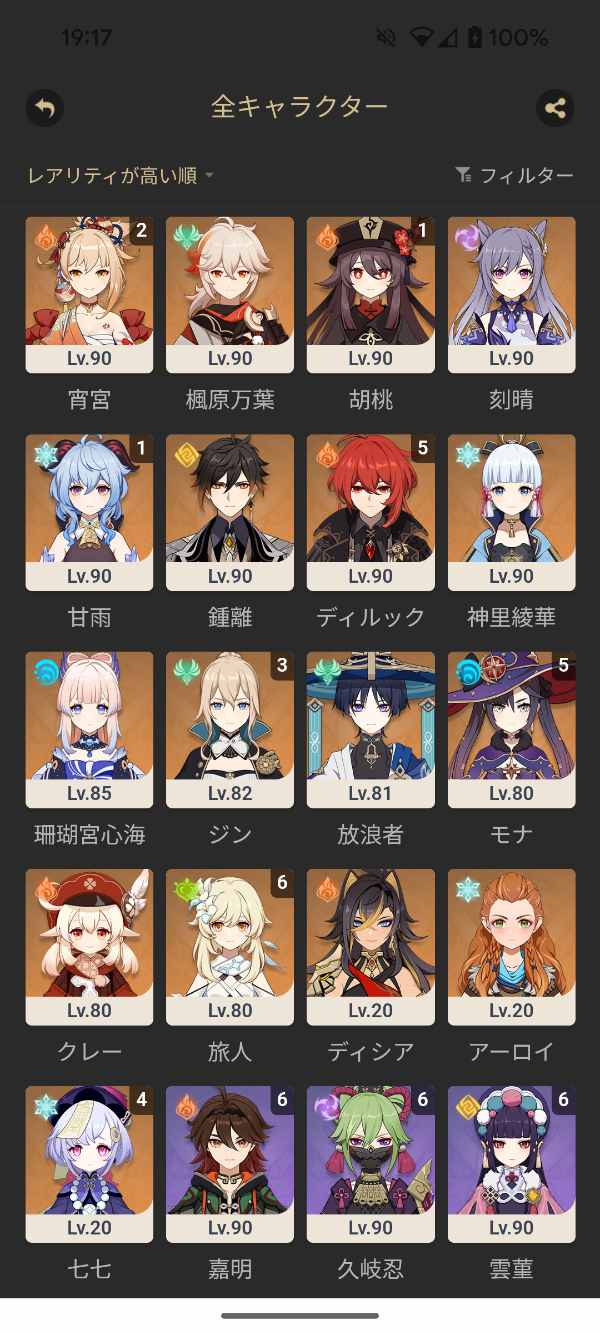The image size is (600, 1333).
Task: Select the 珊瑚宮心海 character card
Action: (89, 729)
